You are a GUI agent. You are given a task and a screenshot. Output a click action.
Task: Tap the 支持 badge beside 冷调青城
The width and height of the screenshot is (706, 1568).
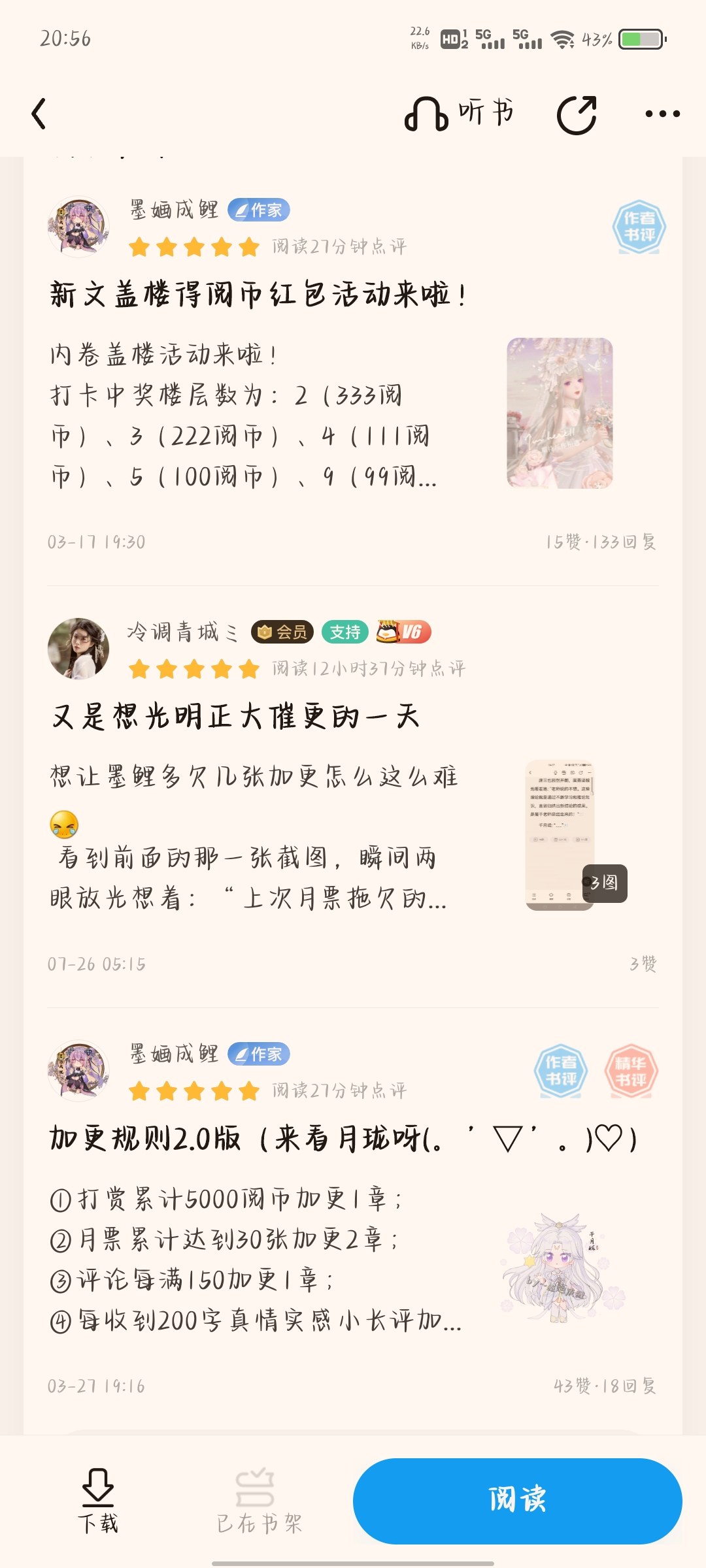click(x=345, y=632)
